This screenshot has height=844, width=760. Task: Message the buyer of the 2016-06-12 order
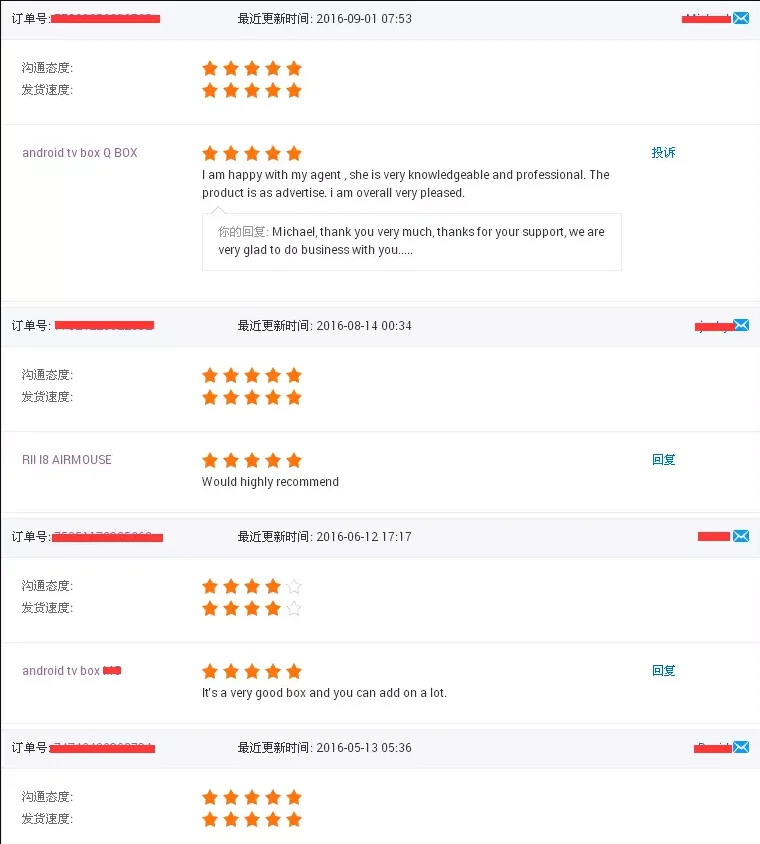(x=741, y=536)
